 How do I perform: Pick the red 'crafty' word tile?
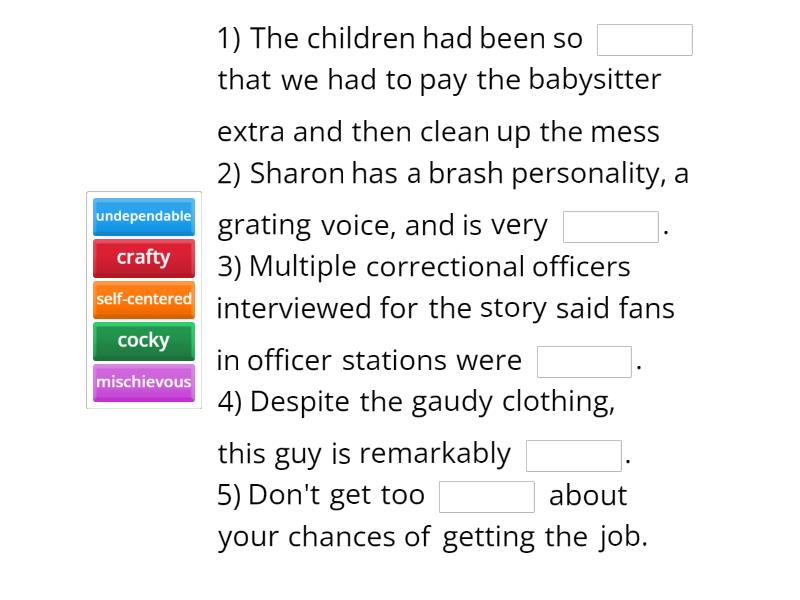(143, 257)
